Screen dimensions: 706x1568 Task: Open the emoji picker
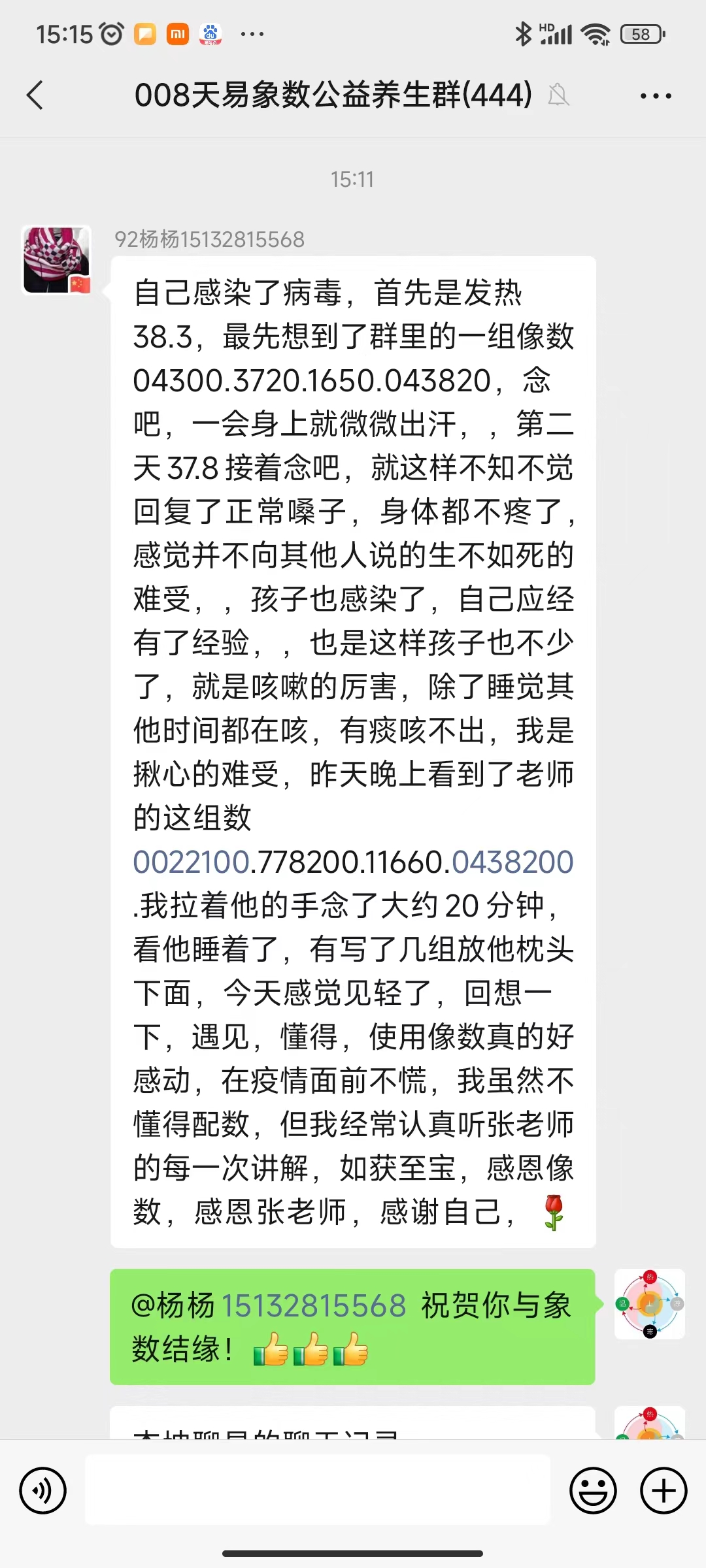tap(593, 1490)
